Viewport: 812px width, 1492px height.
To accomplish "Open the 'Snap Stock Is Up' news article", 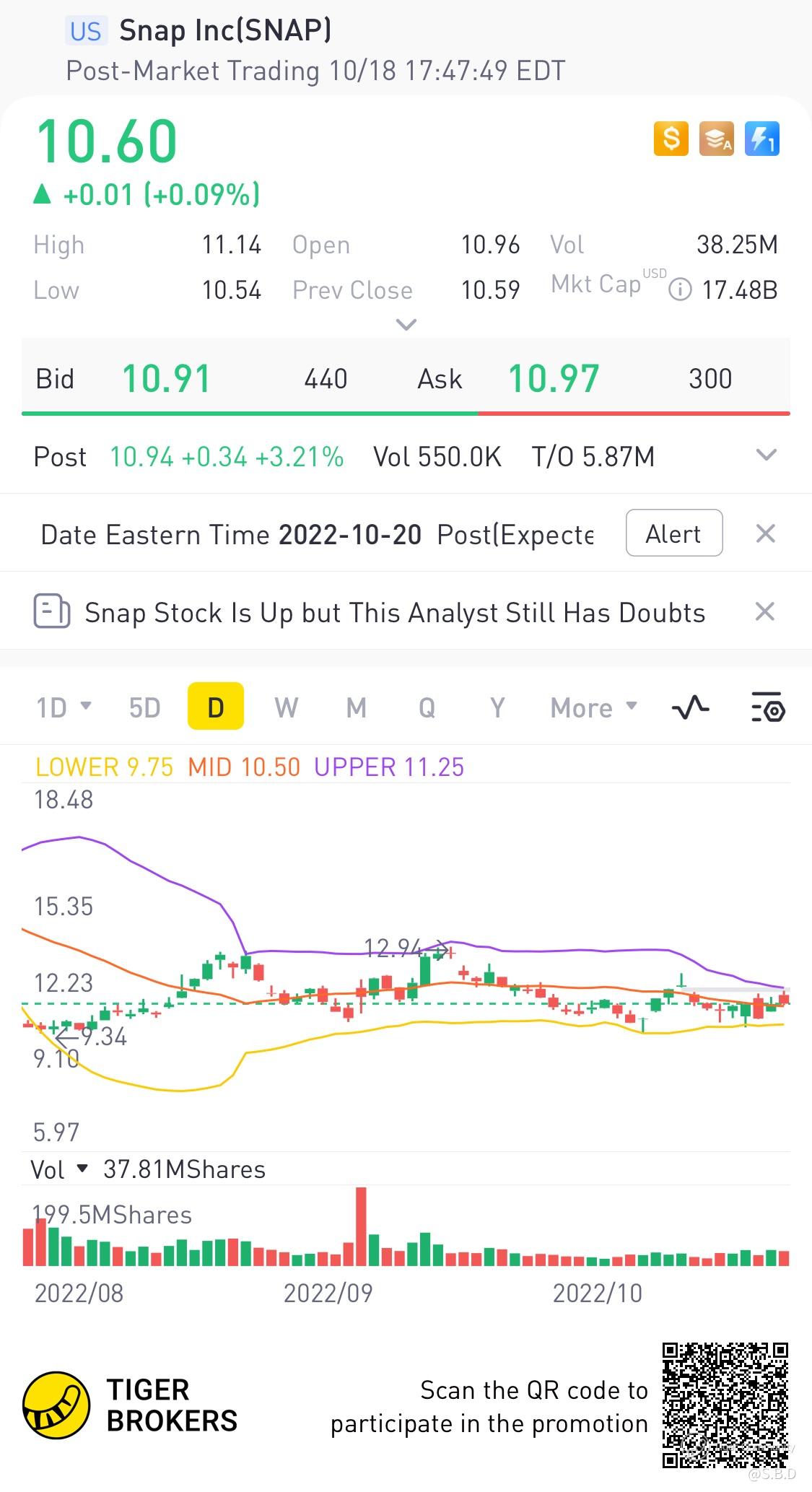I will pos(393,613).
